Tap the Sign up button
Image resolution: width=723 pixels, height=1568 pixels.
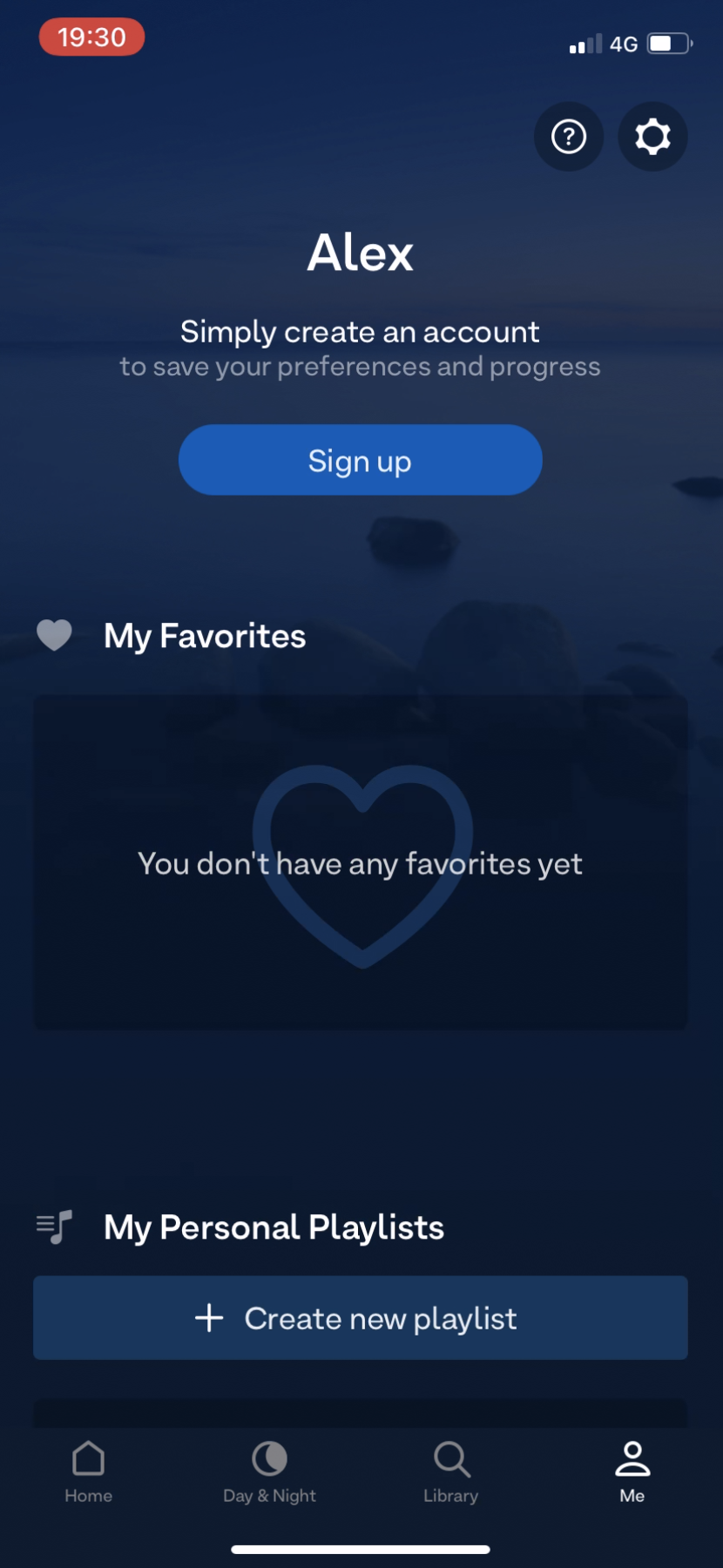click(x=360, y=460)
